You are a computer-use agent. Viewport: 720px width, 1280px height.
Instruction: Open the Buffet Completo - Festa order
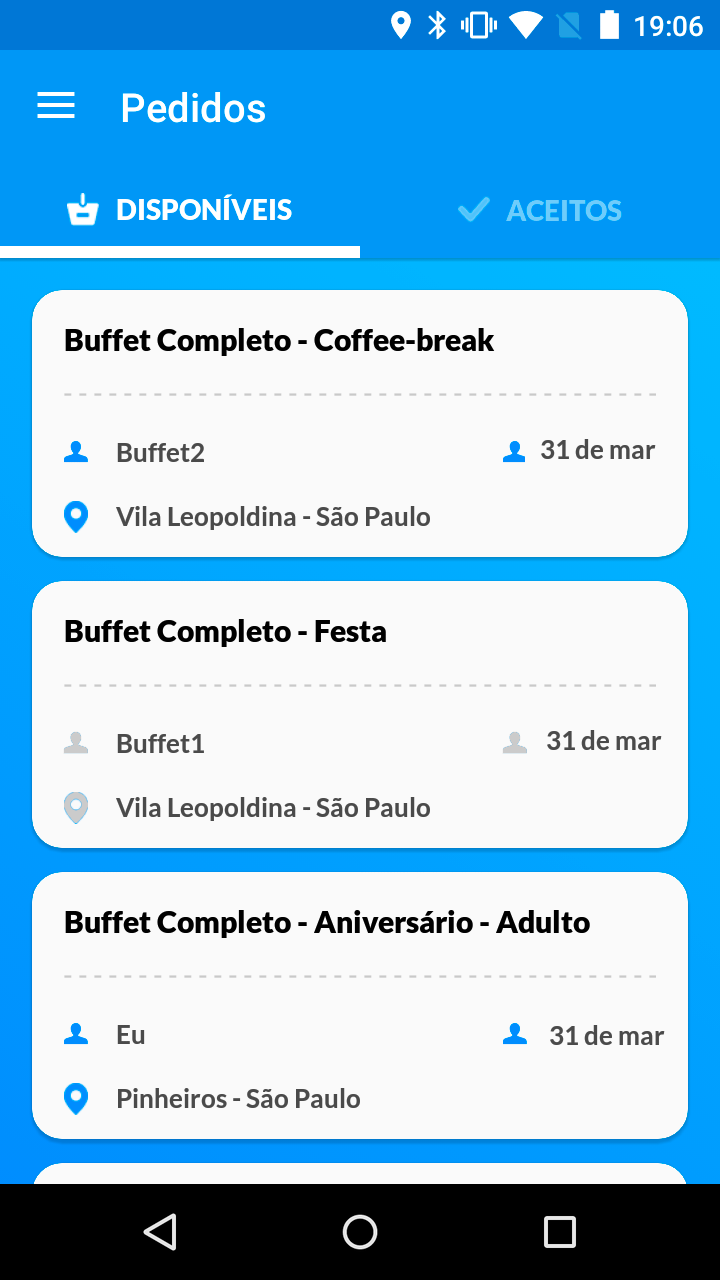click(360, 714)
